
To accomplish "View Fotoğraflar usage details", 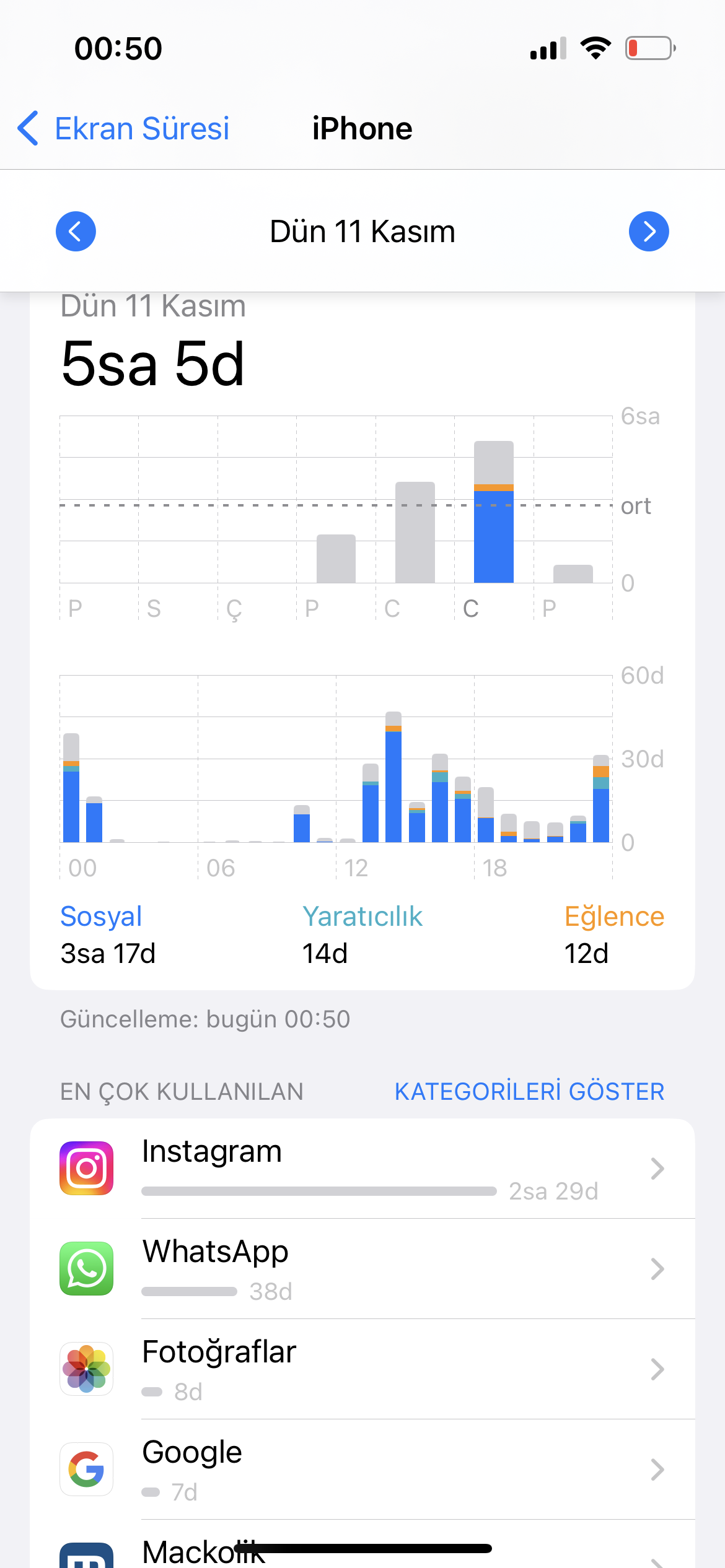I will coord(362,1369).
